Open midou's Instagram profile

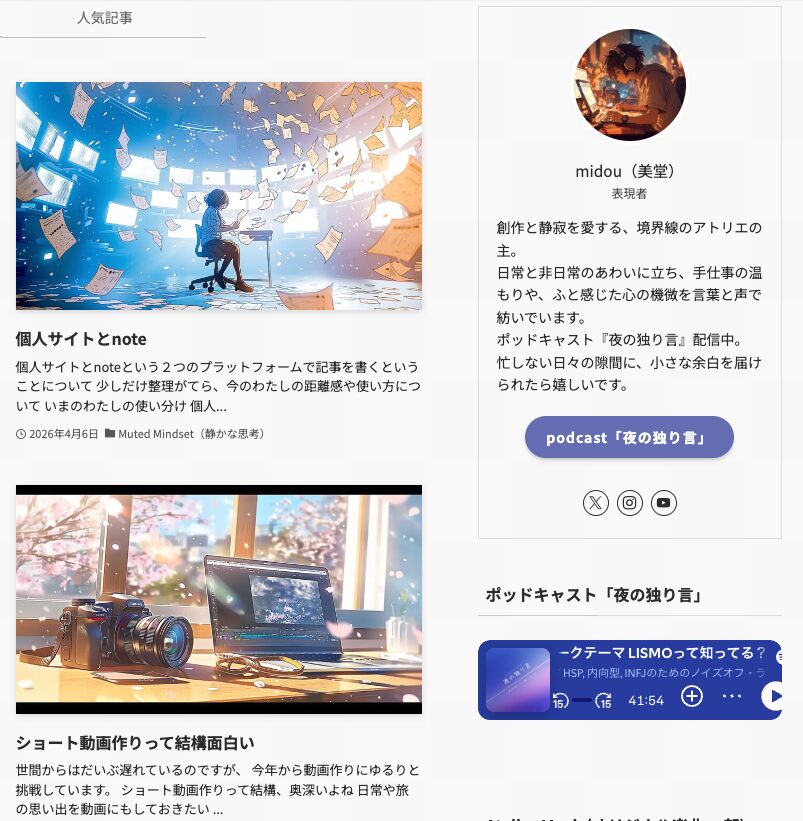(x=630, y=503)
